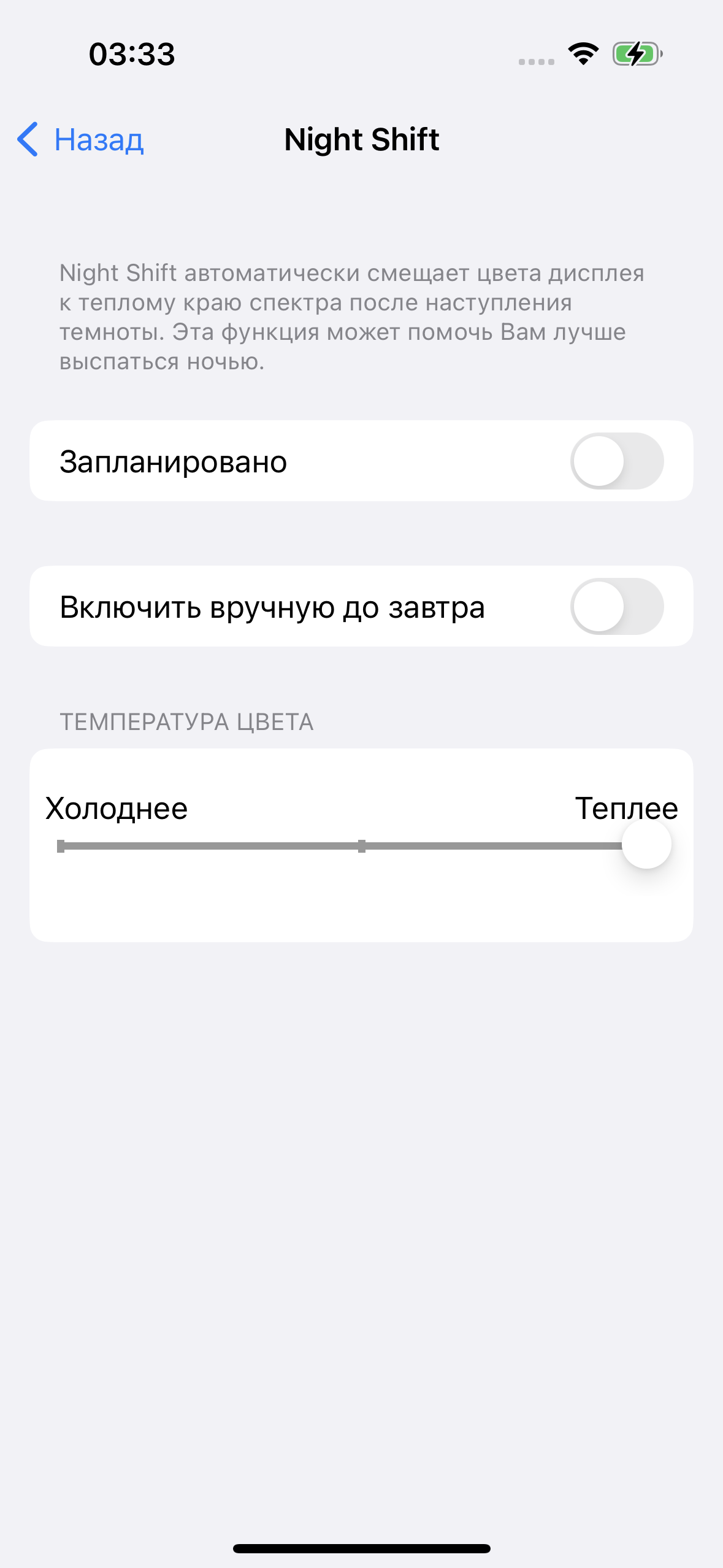The width and height of the screenshot is (723, 1568).
Task: Enable the Запланировано switch
Action: [x=616, y=461]
